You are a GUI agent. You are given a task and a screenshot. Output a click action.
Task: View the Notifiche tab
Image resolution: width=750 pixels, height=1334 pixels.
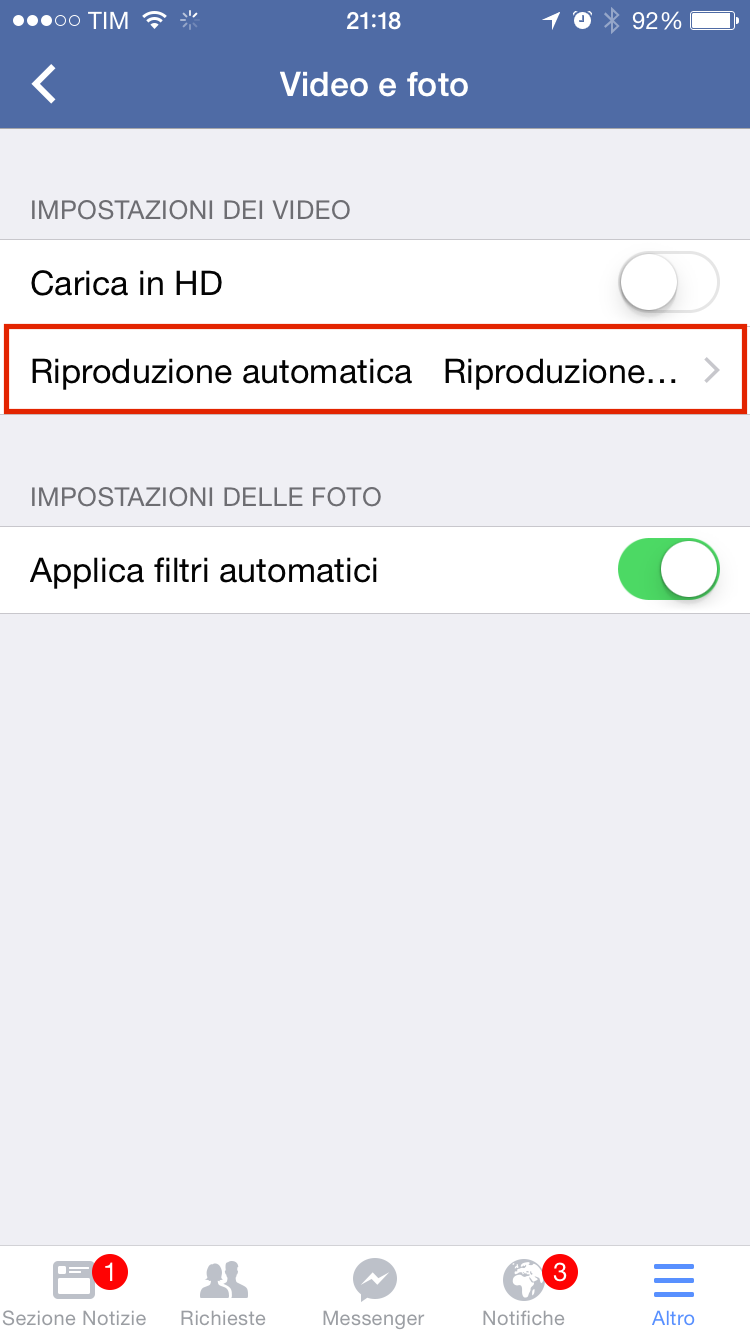coord(524,1291)
